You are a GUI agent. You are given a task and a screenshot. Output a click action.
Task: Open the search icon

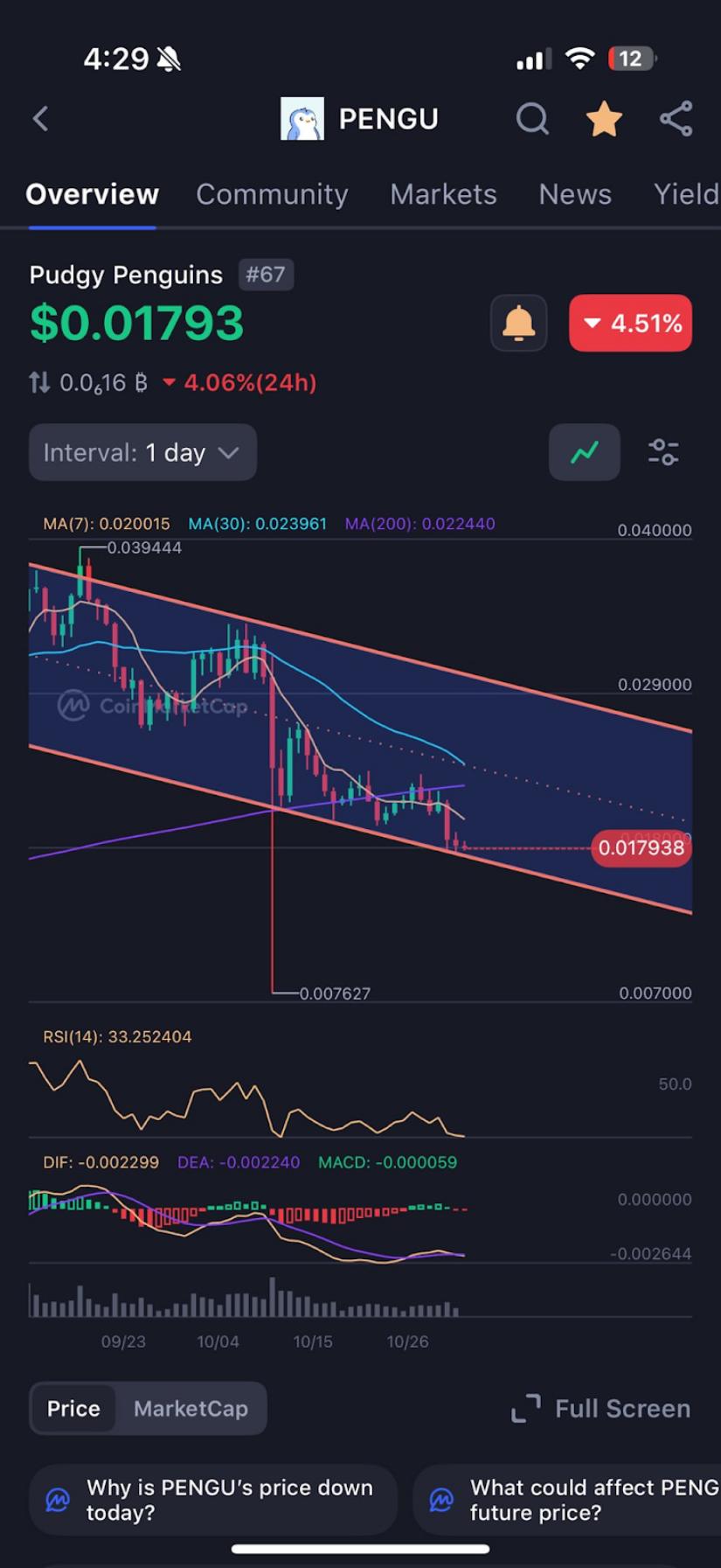tap(531, 119)
